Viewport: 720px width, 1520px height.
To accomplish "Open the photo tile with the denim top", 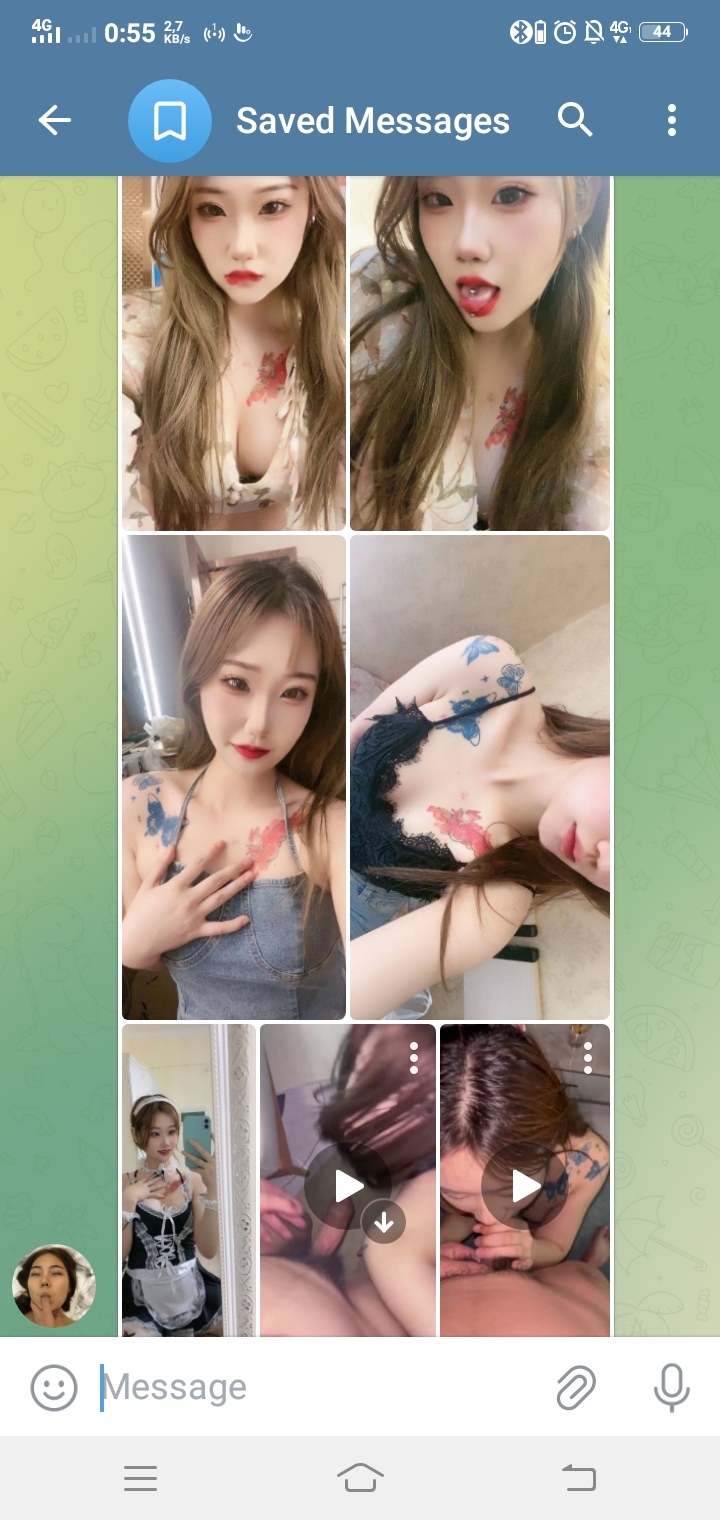I will tap(234, 777).
